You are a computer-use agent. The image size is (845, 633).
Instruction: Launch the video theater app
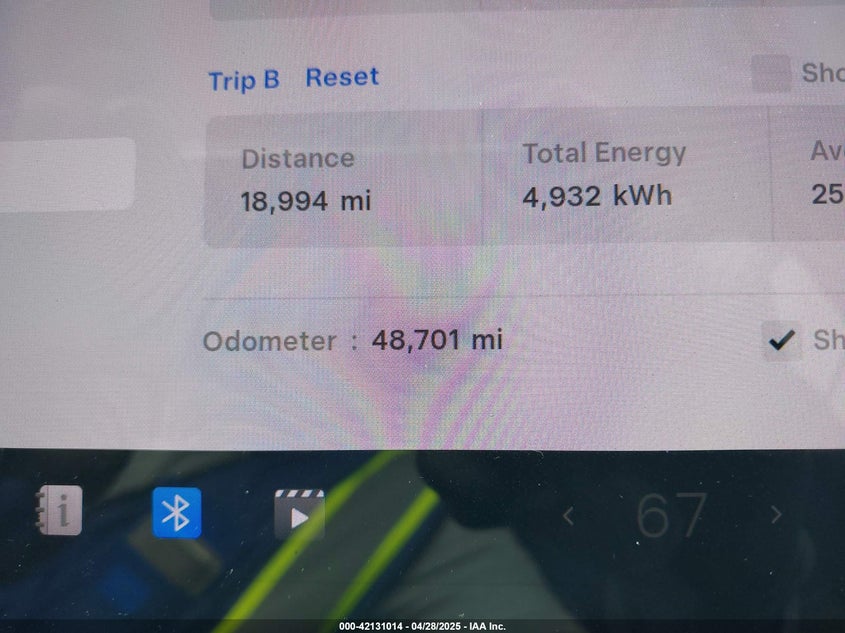(x=299, y=514)
